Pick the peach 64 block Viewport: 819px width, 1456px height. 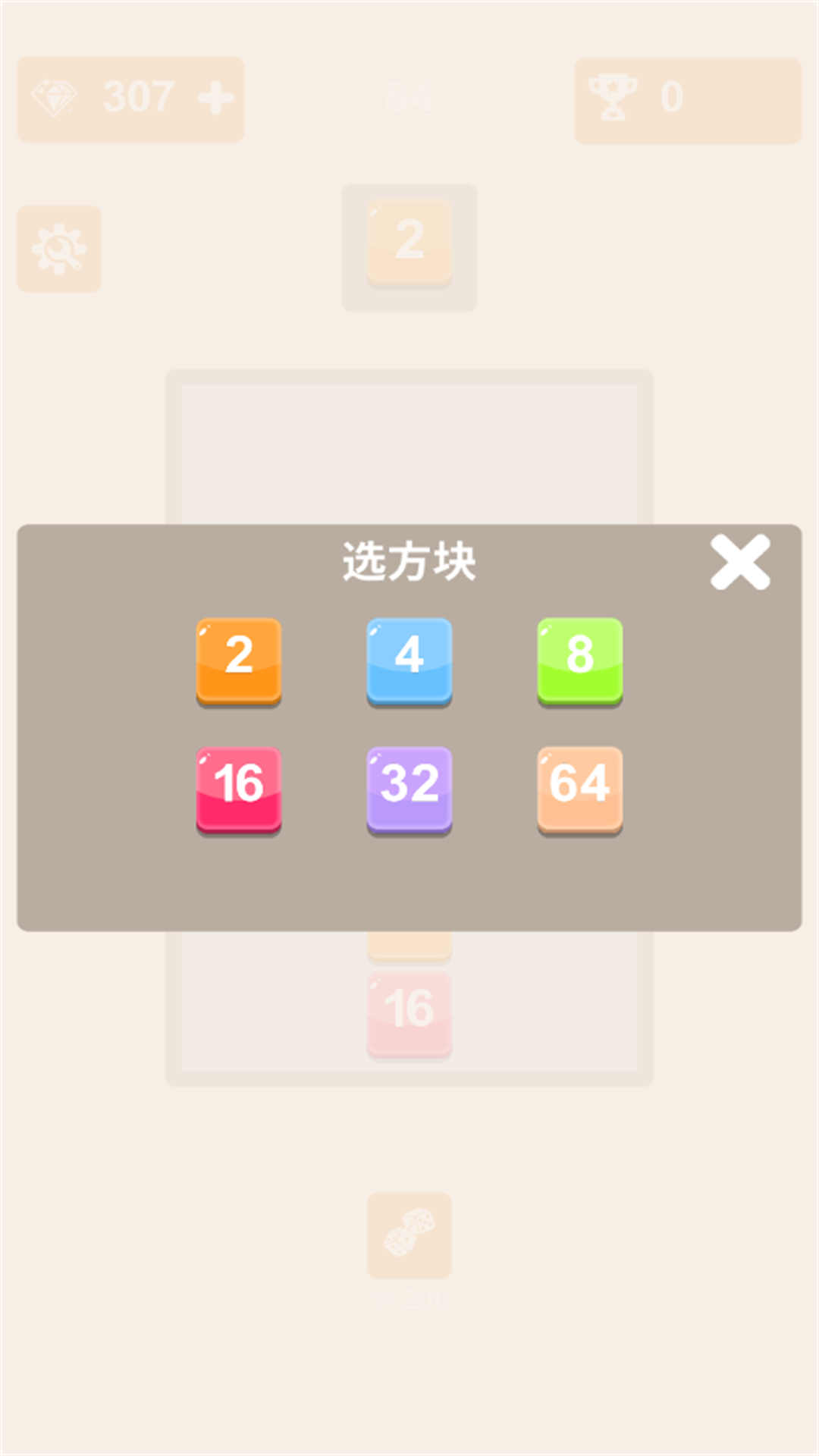coord(580,790)
